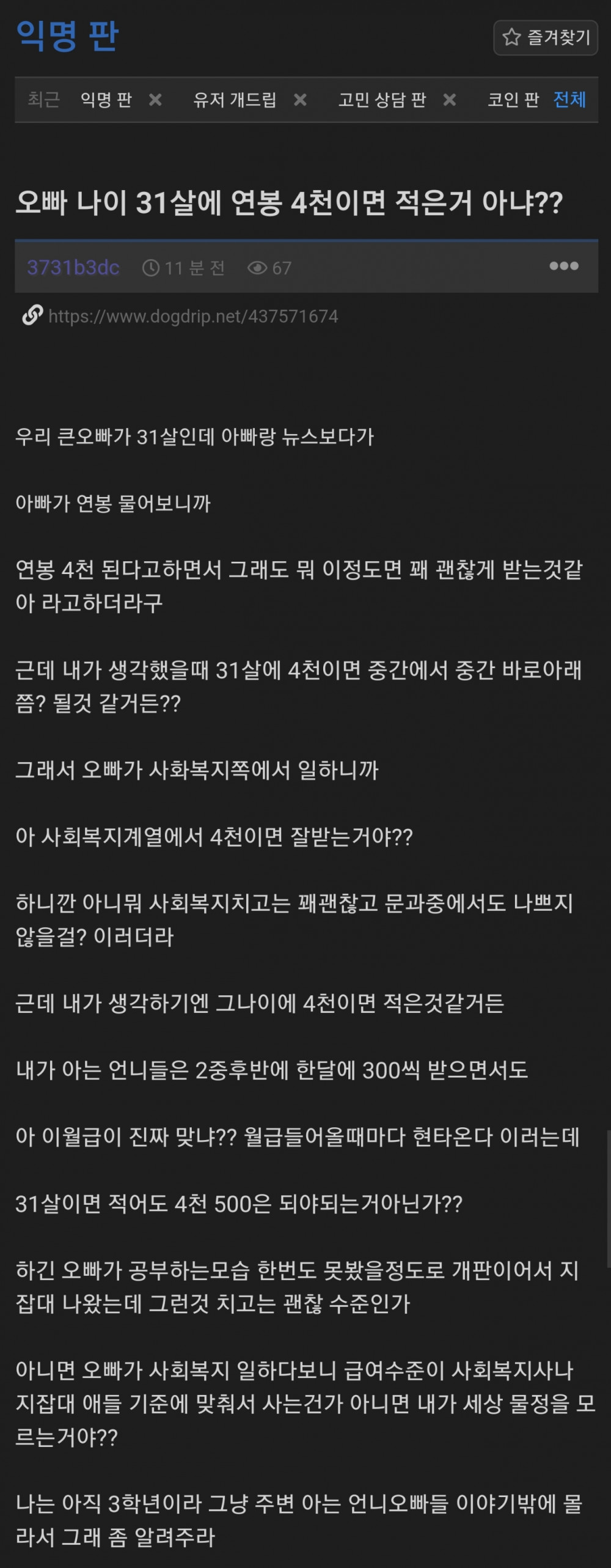This screenshot has height=1568, width=611.
Task: Go to the 유저 개드립 board
Action: coord(235,100)
